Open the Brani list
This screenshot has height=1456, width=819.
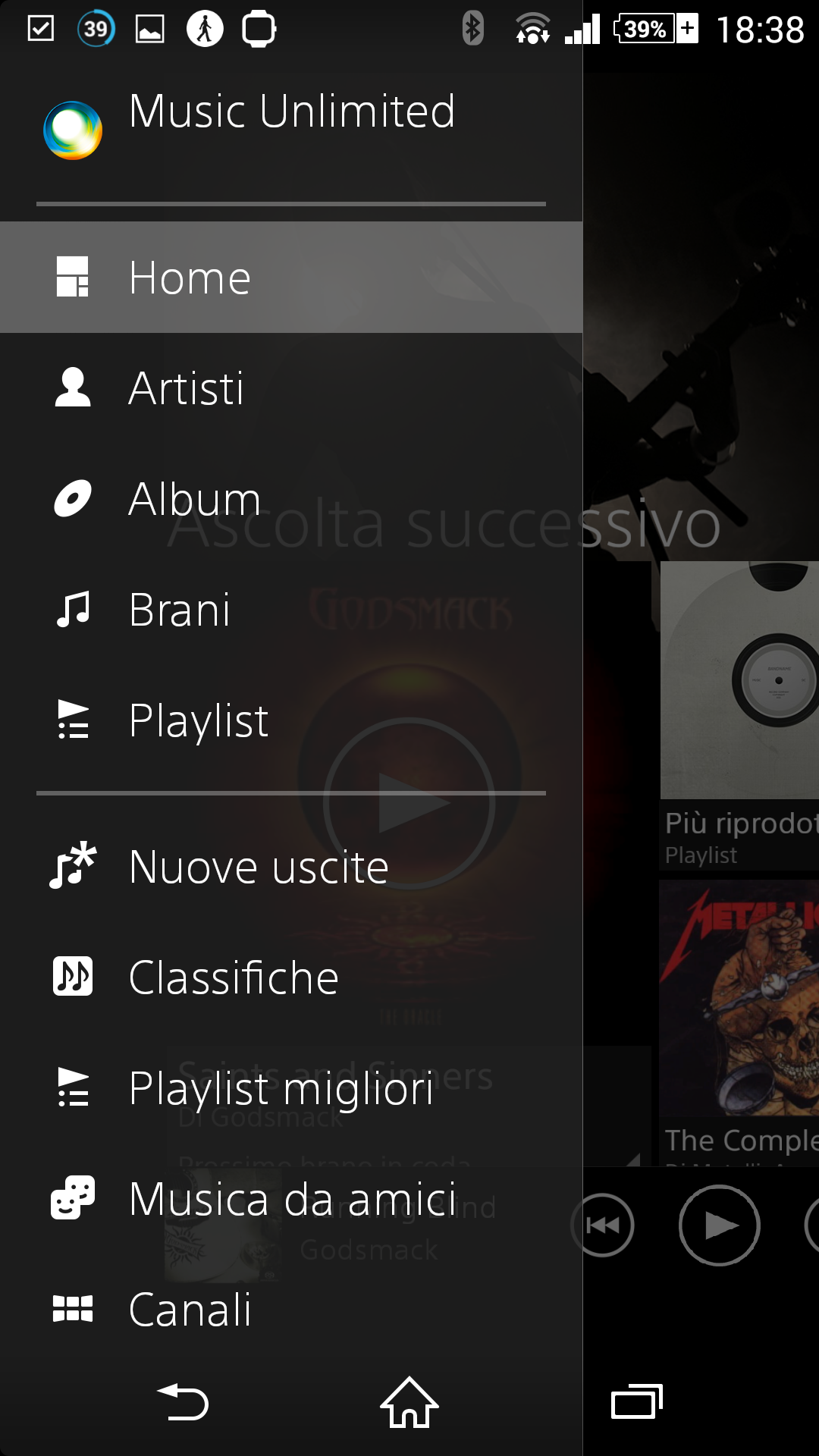click(x=291, y=610)
